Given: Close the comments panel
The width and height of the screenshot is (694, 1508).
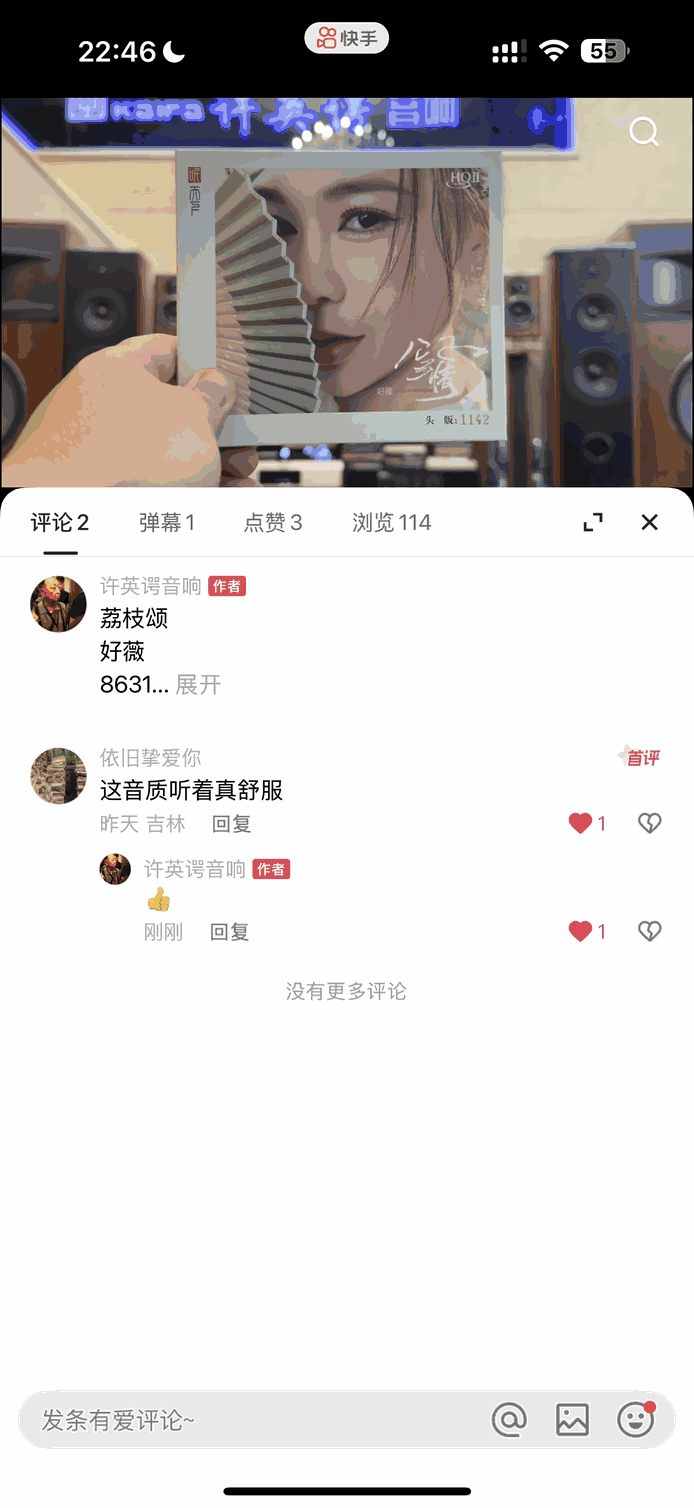Looking at the screenshot, I should (650, 522).
